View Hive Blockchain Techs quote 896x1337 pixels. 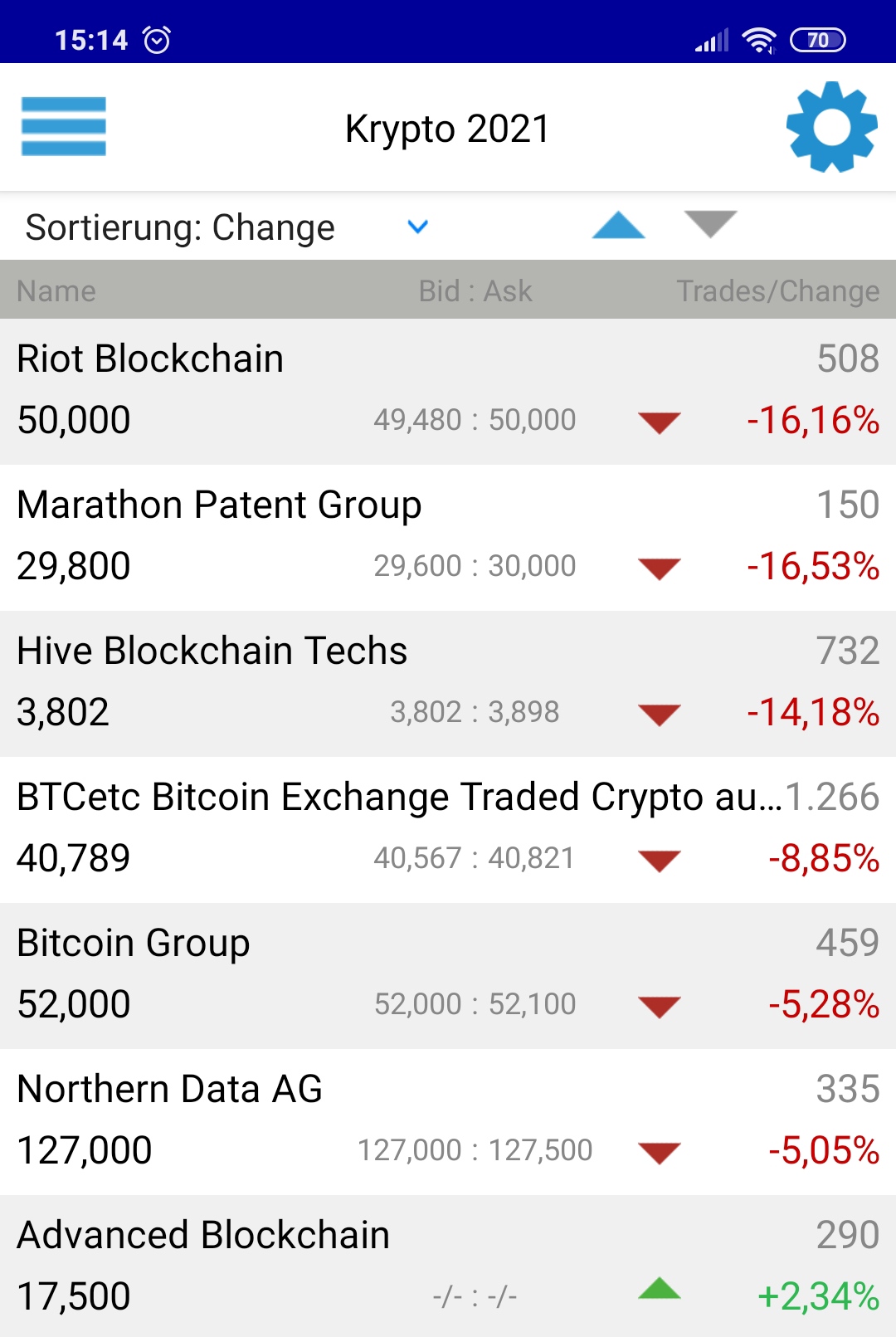pyautogui.click(x=448, y=682)
